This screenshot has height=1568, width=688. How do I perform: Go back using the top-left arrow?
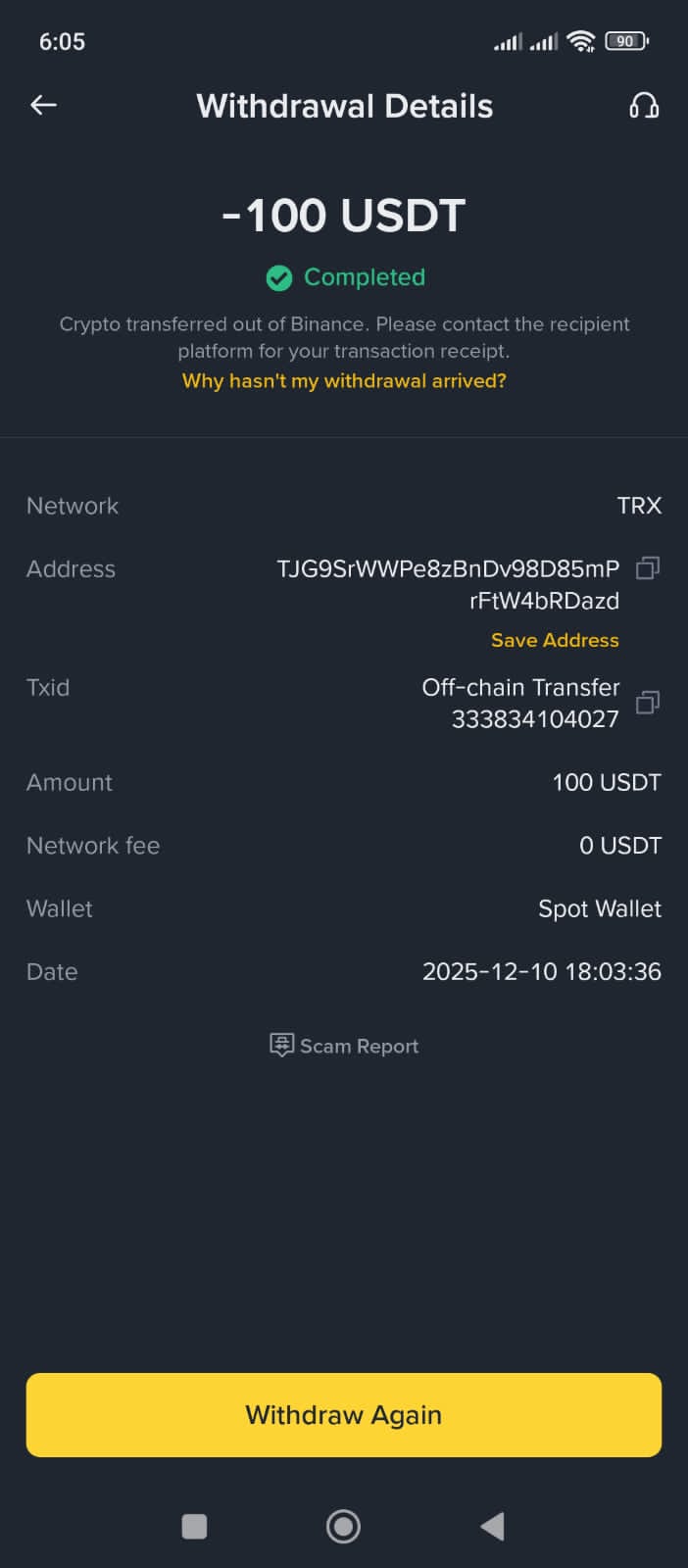[43, 106]
